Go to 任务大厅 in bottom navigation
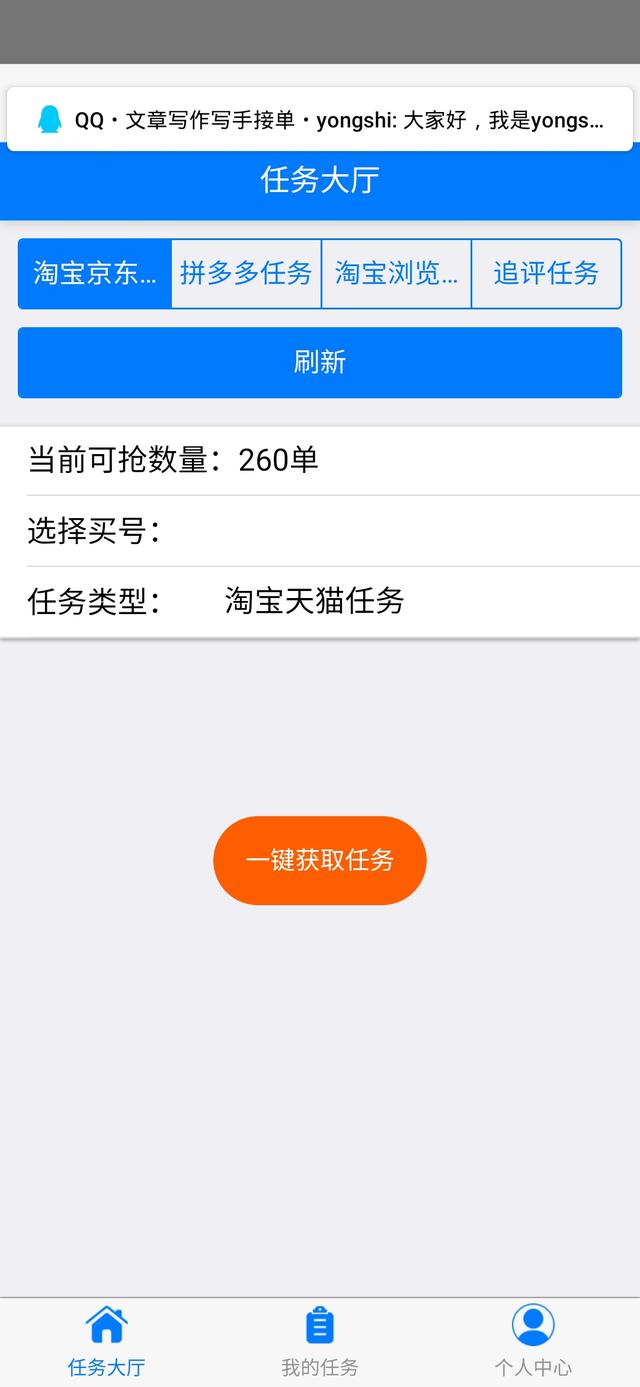 106,1341
